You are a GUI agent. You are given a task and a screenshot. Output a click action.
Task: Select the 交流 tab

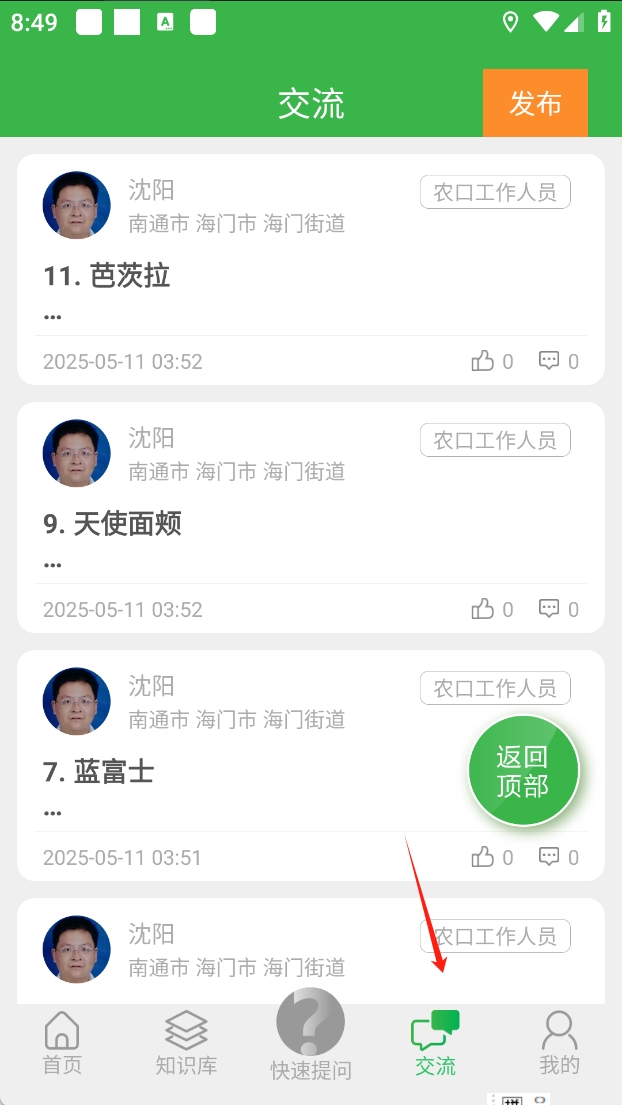(x=435, y=1044)
